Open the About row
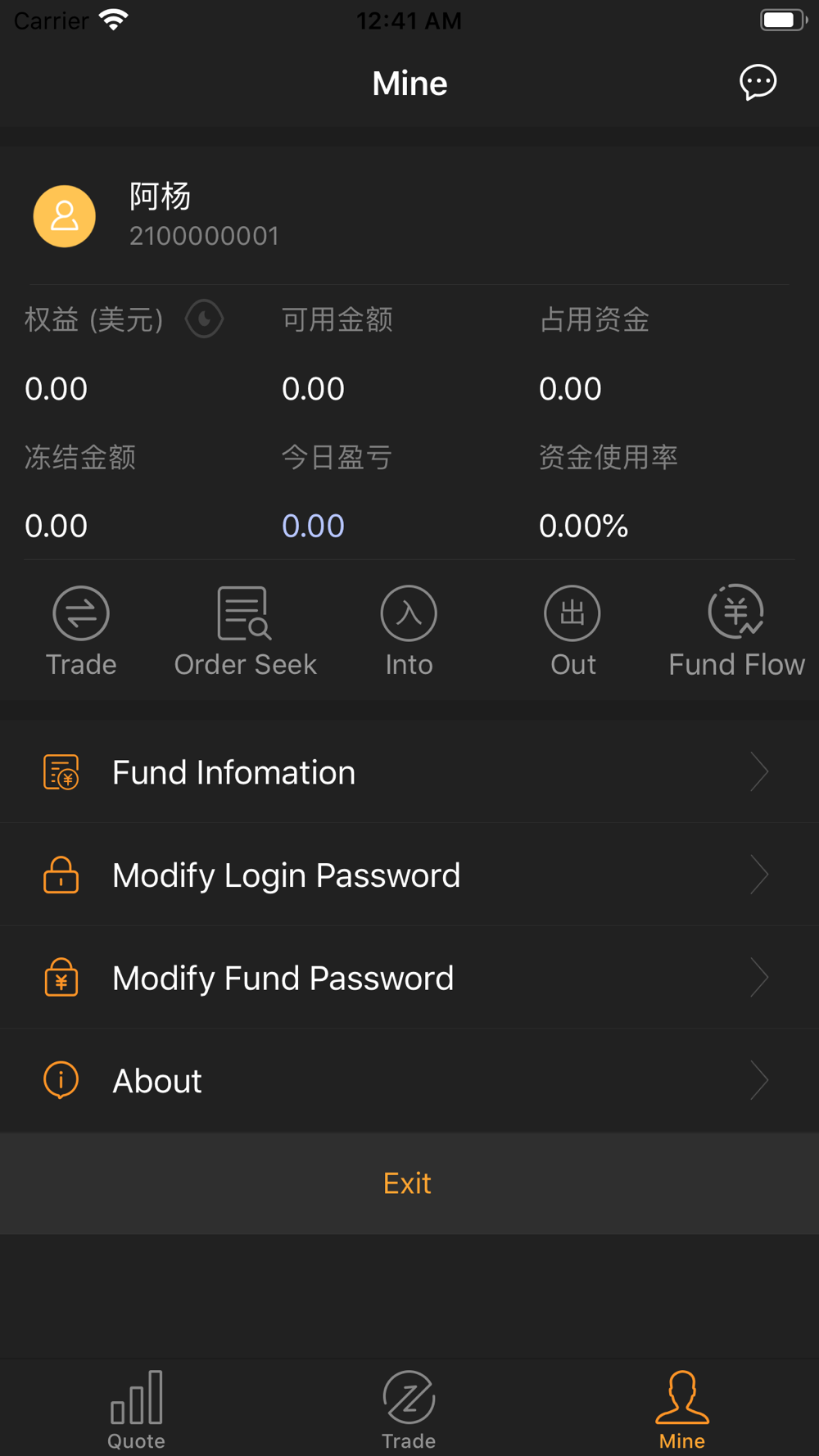The width and height of the screenshot is (819, 1456). (409, 1081)
